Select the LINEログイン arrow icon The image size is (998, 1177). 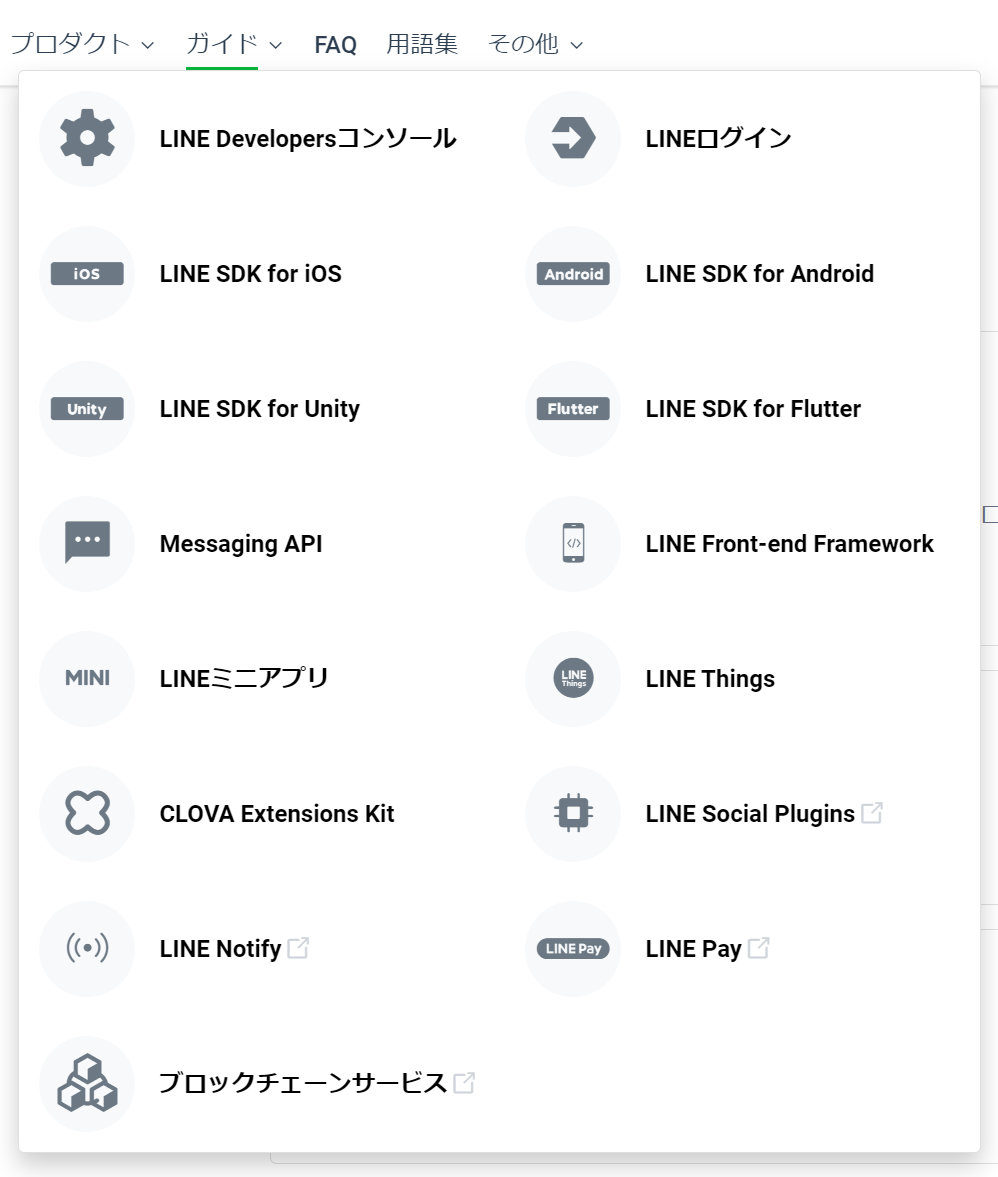point(572,138)
